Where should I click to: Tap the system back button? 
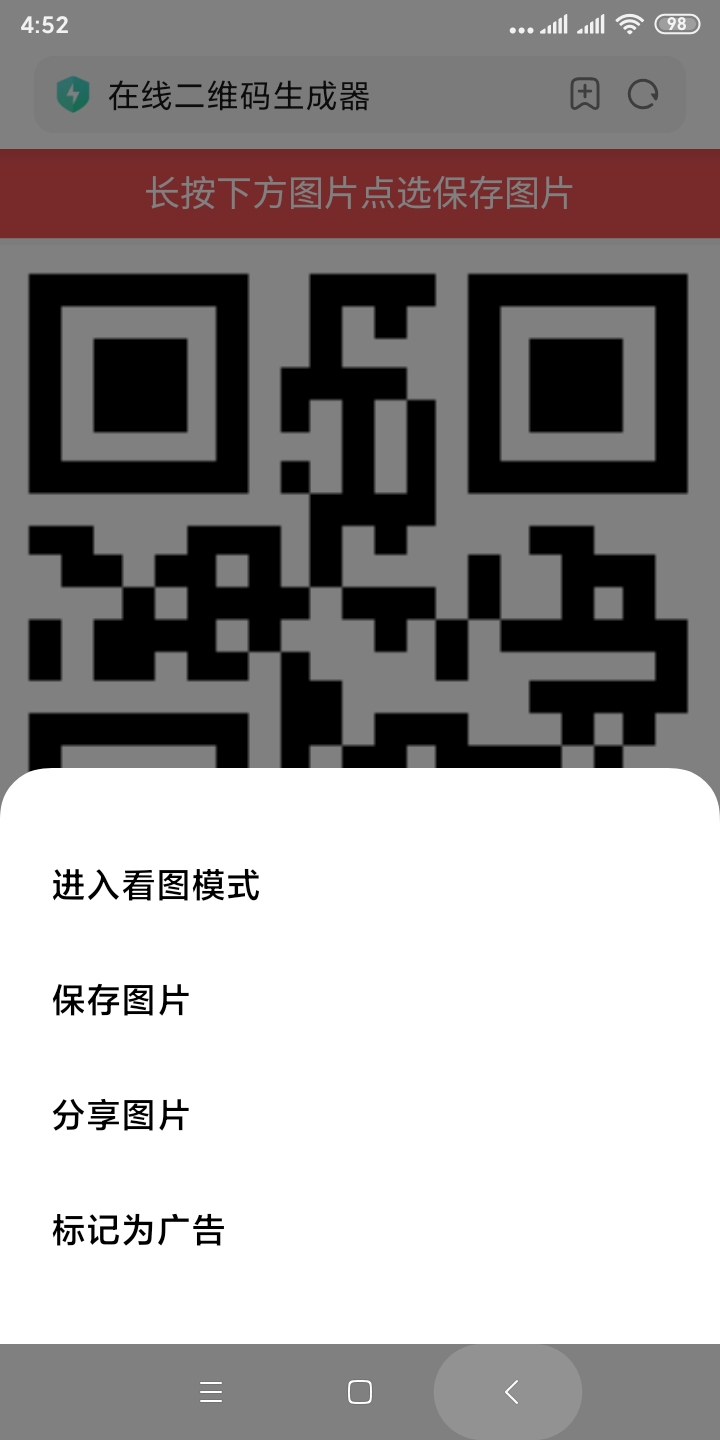tap(510, 1392)
